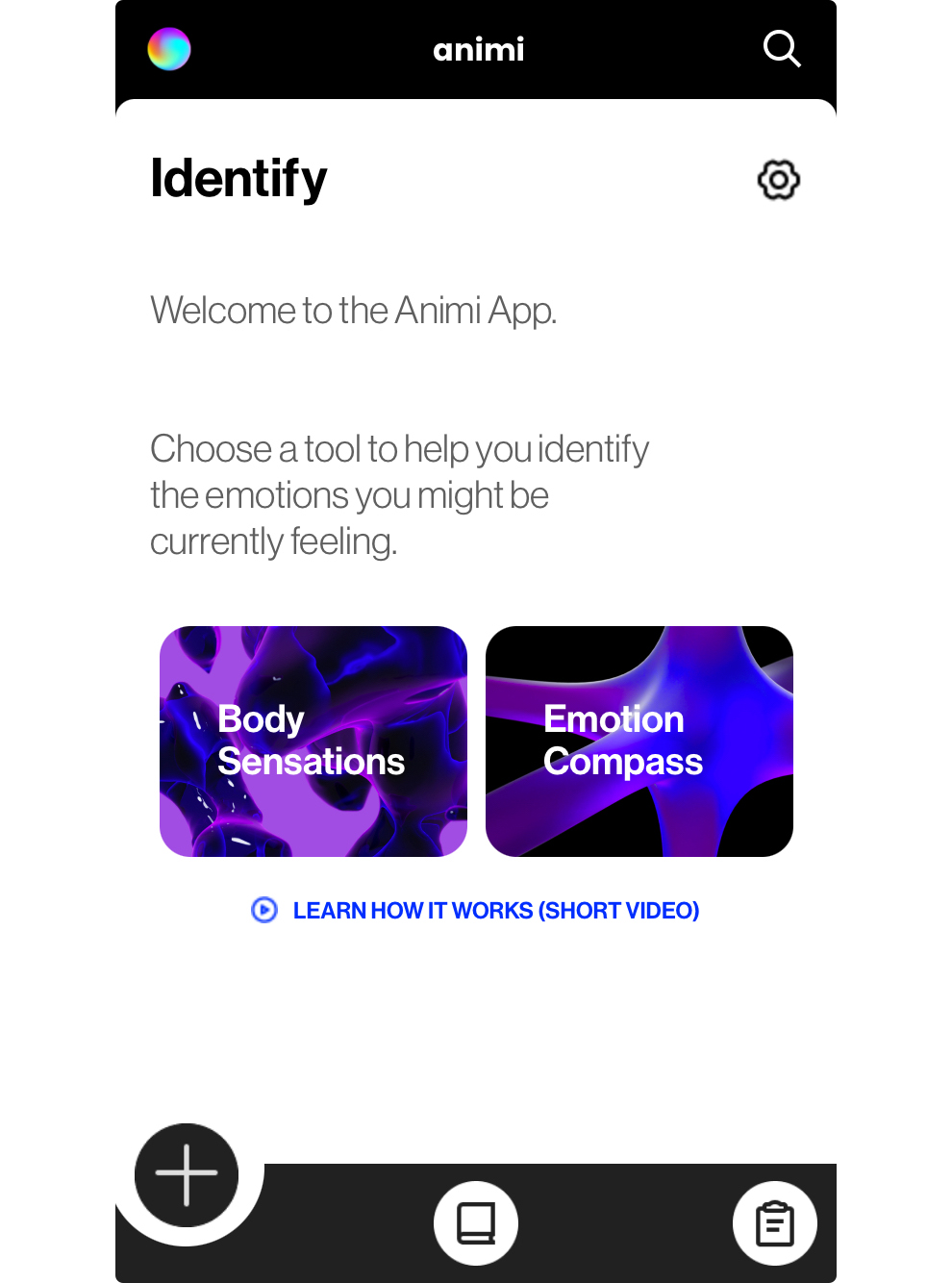Open the Body Sensations tool
The image size is (952, 1283).
click(x=313, y=742)
